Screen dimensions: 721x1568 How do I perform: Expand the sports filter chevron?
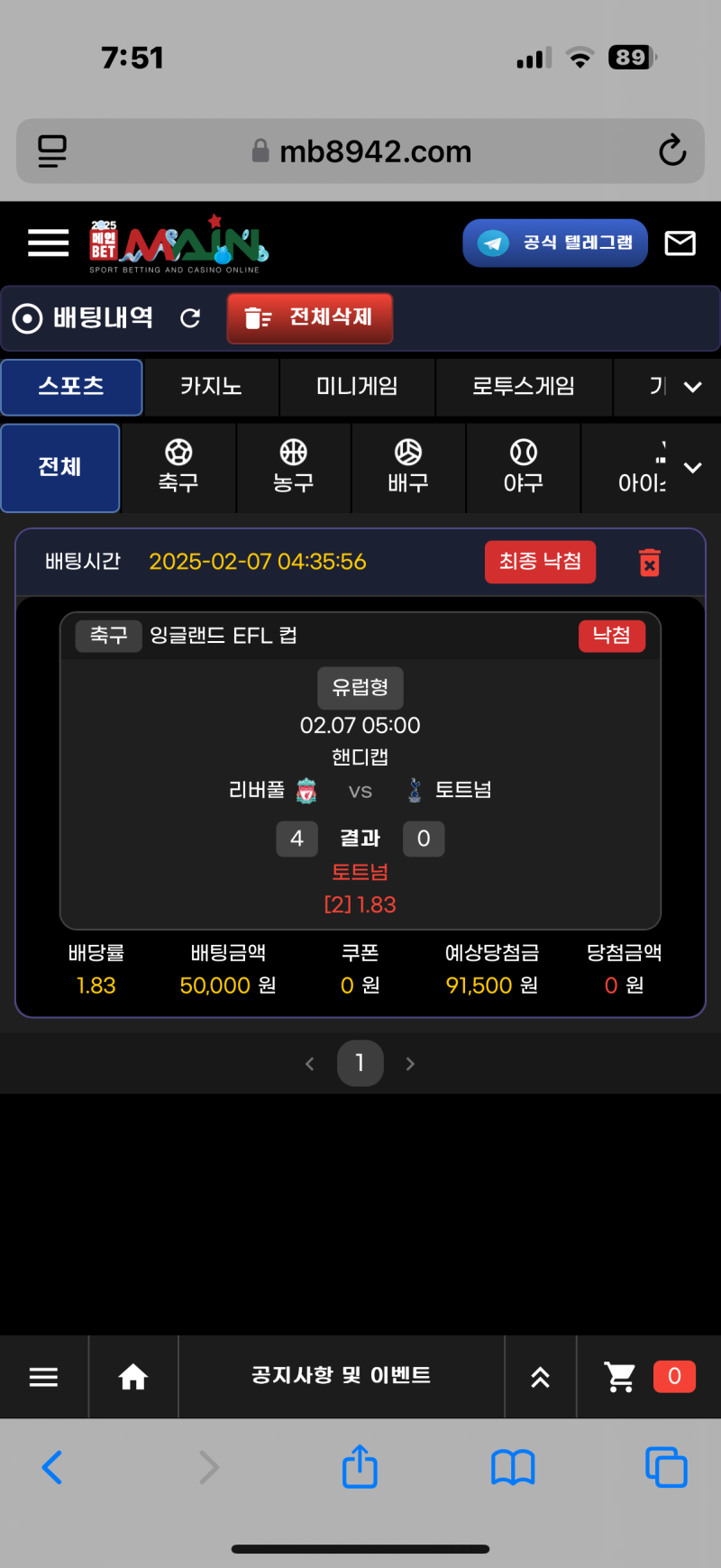(692, 467)
